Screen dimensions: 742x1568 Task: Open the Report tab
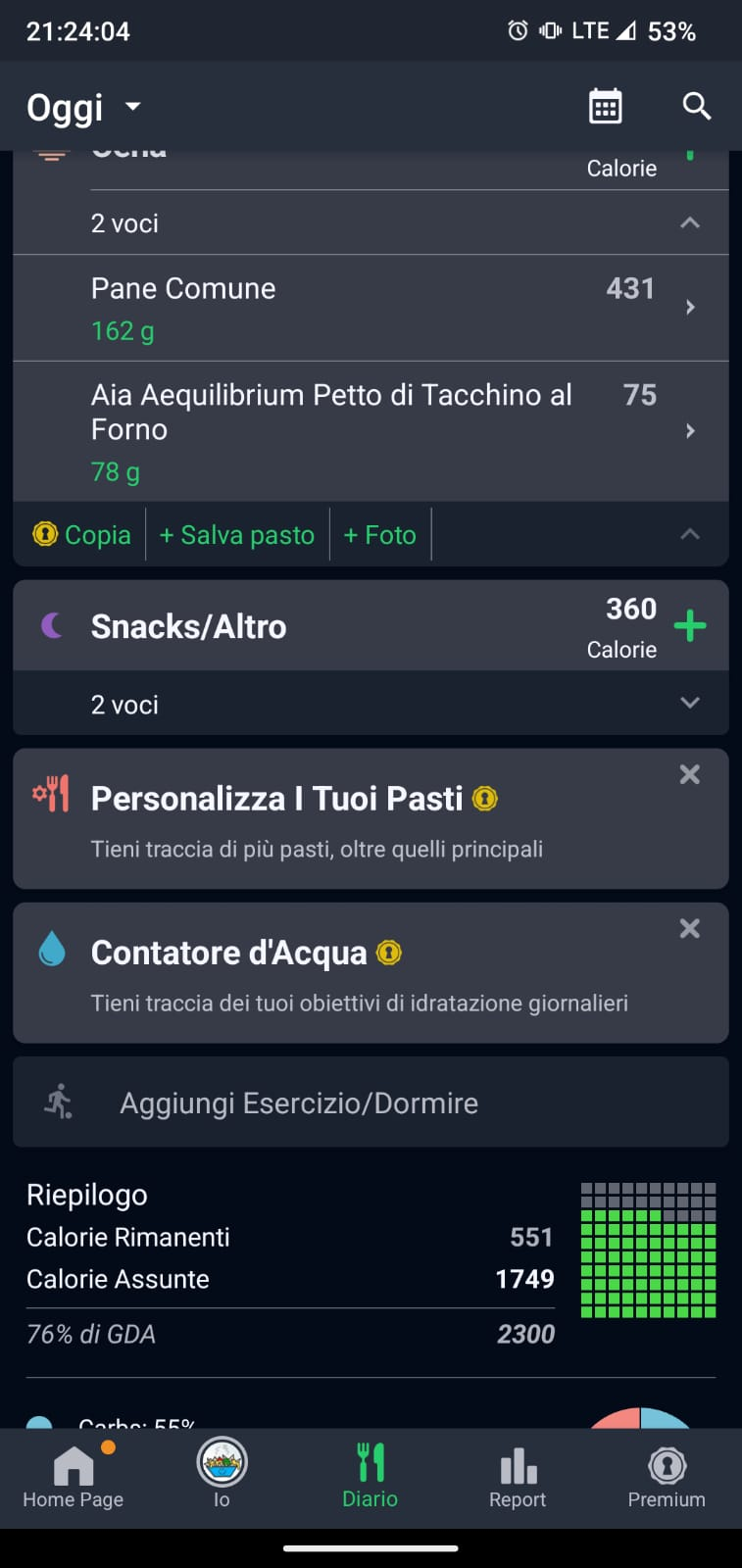(518, 1477)
